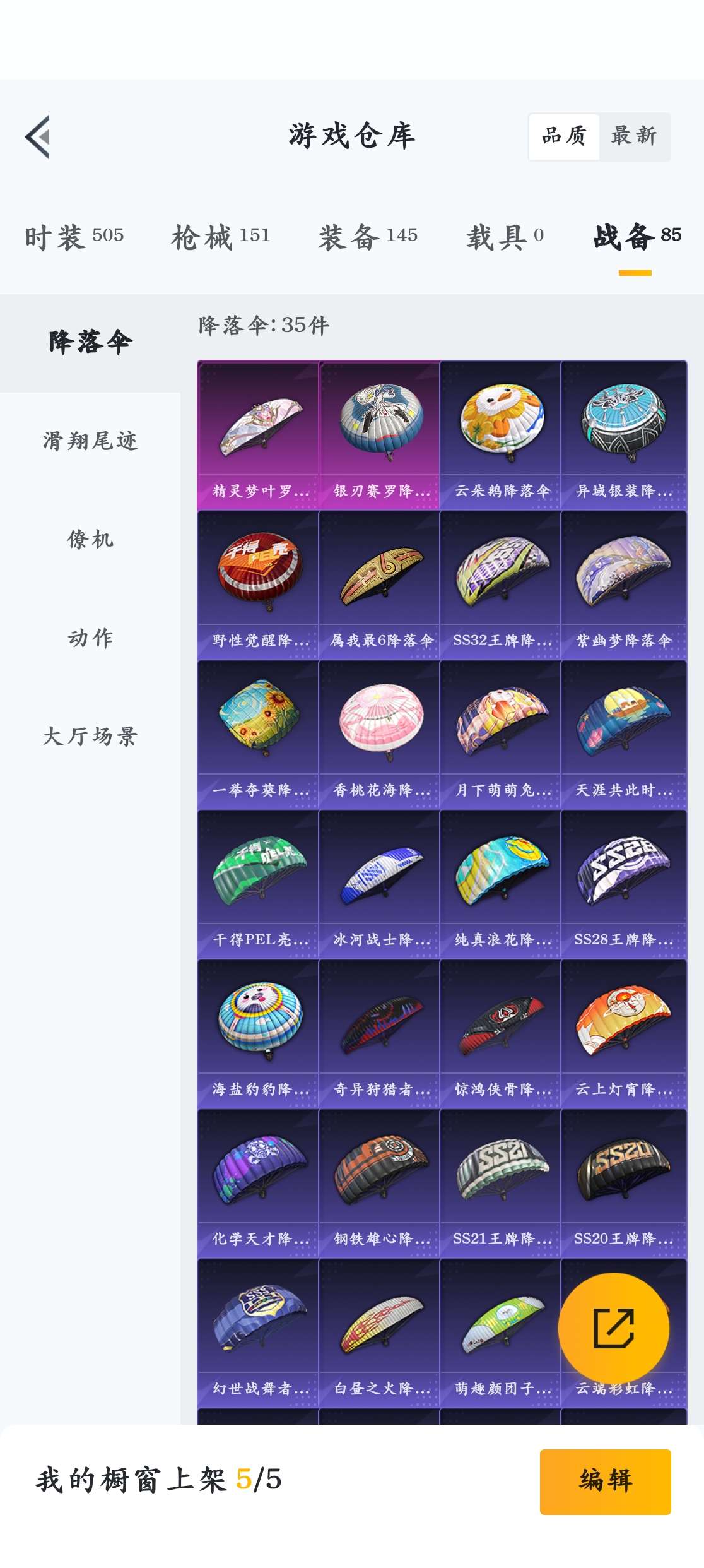Open the 精灵梦叶罗 parachute item
The width and height of the screenshot is (704, 1568).
click(259, 434)
